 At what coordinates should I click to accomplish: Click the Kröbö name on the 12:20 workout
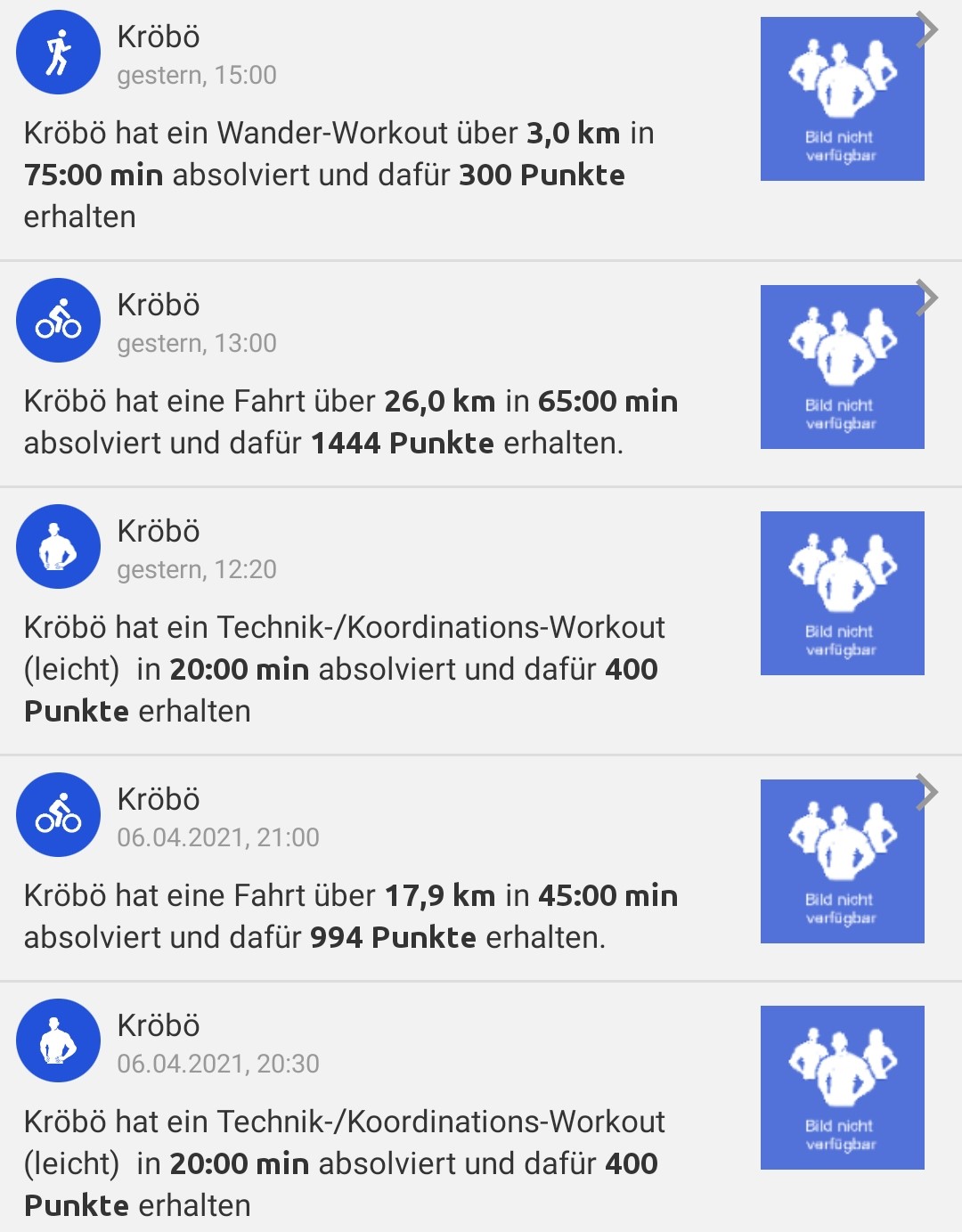[156, 531]
